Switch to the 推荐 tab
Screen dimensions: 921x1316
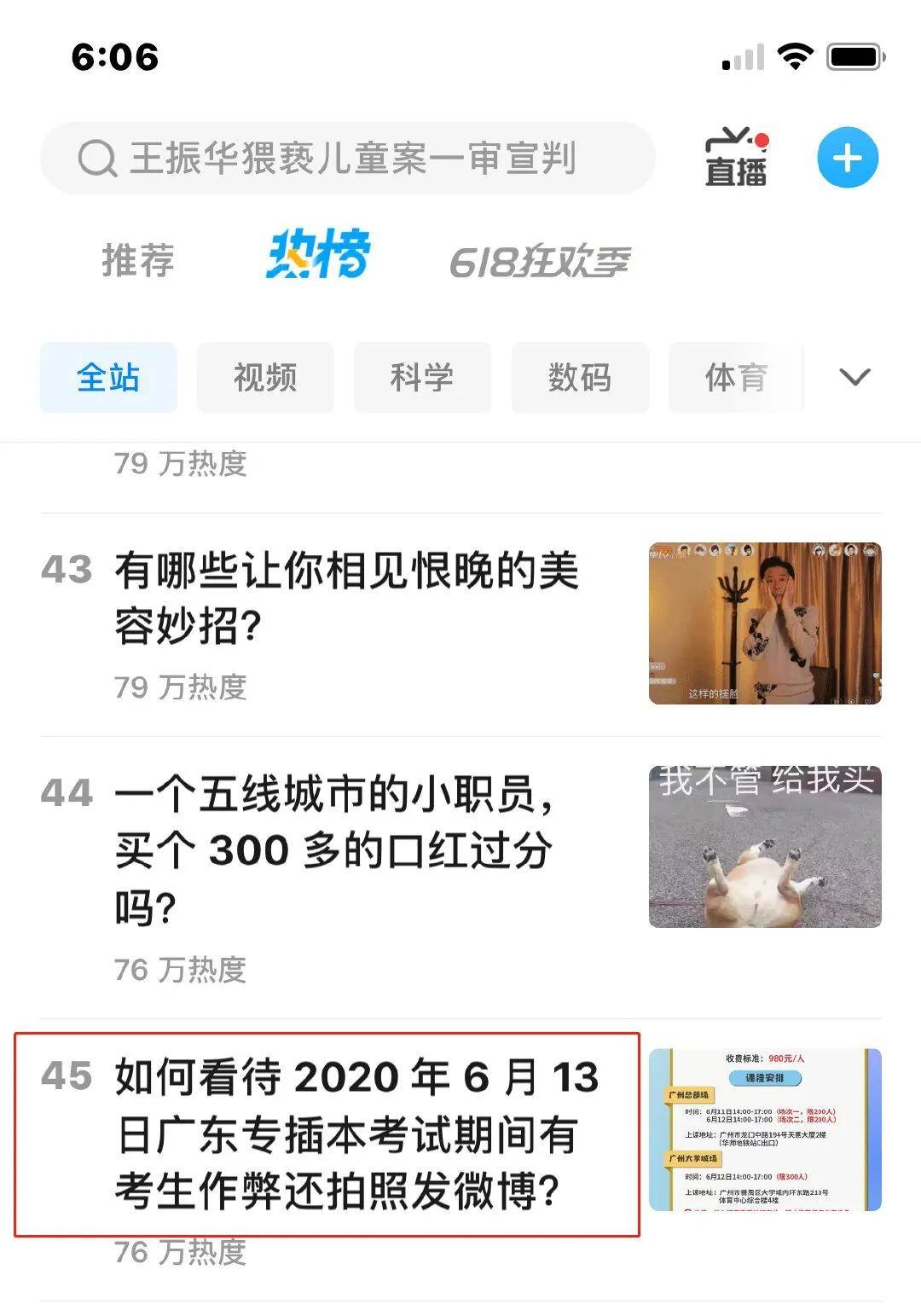point(138,259)
